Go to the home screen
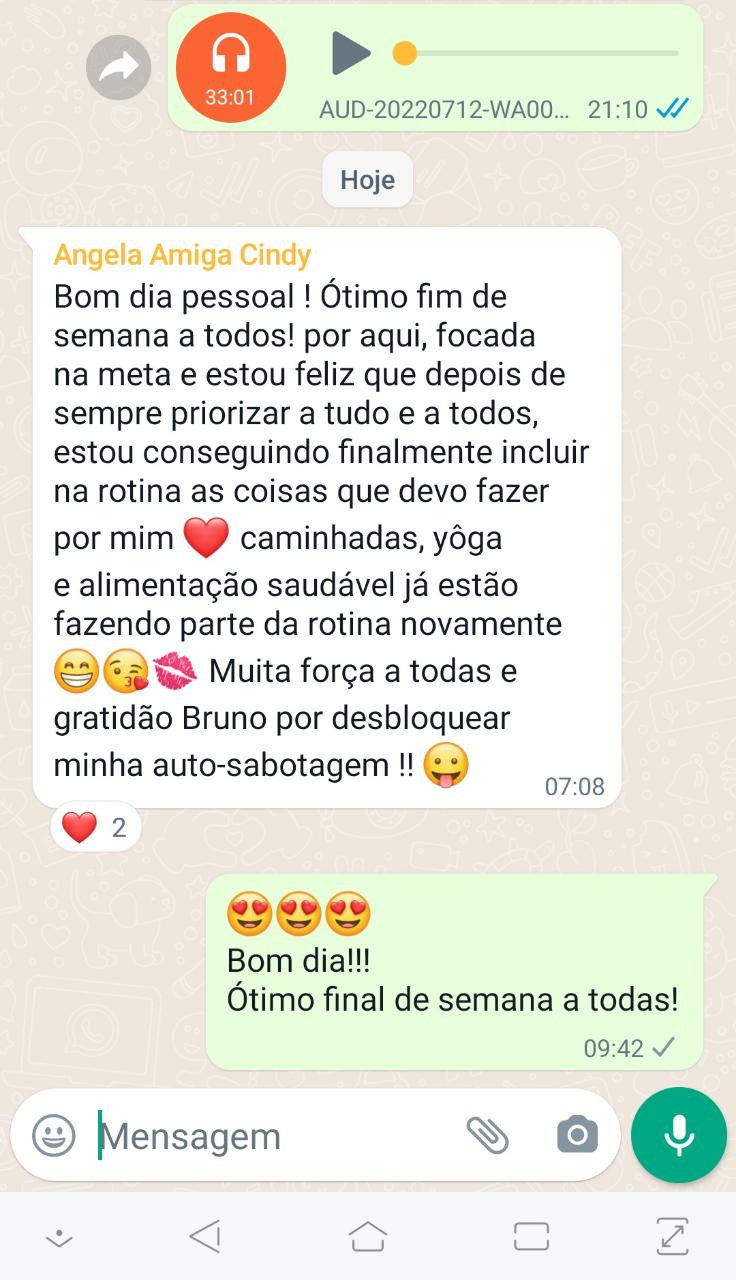This screenshot has height=1280, width=736. point(368,1237)
